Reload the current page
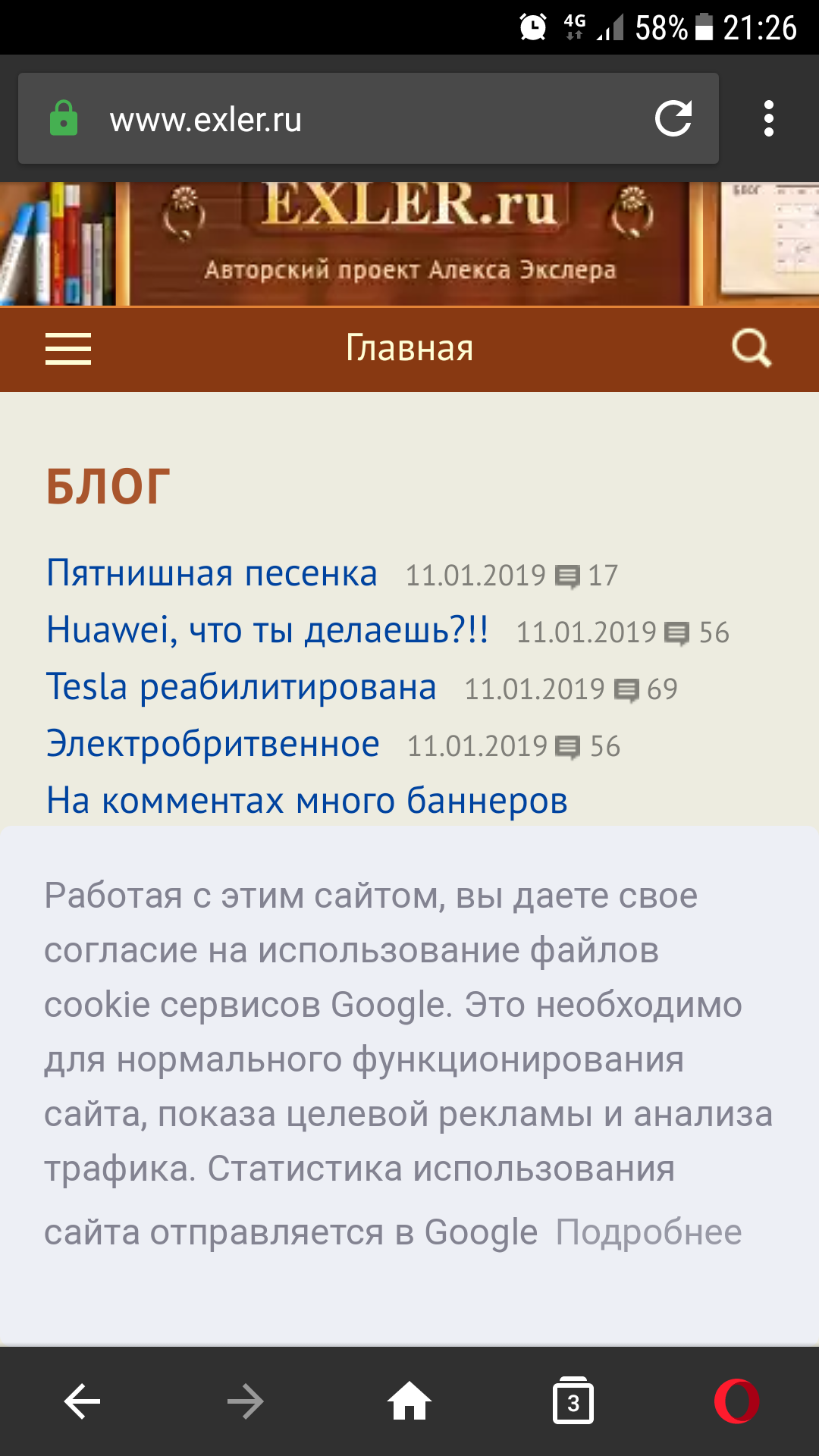Viewport: 819px width, 1456px height. [x=673, y=119]
